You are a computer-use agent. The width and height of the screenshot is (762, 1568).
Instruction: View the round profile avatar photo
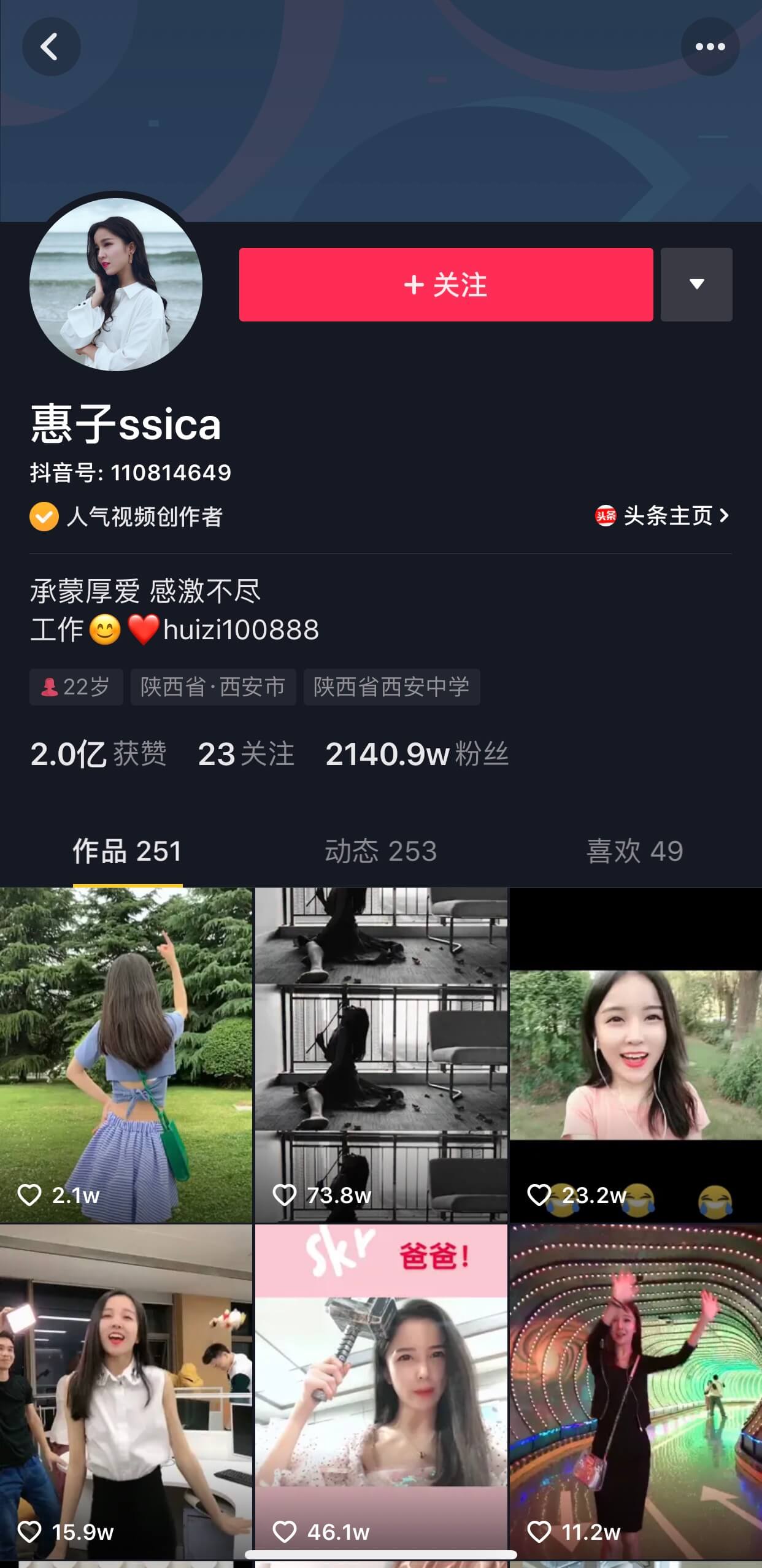coord(116,284)
